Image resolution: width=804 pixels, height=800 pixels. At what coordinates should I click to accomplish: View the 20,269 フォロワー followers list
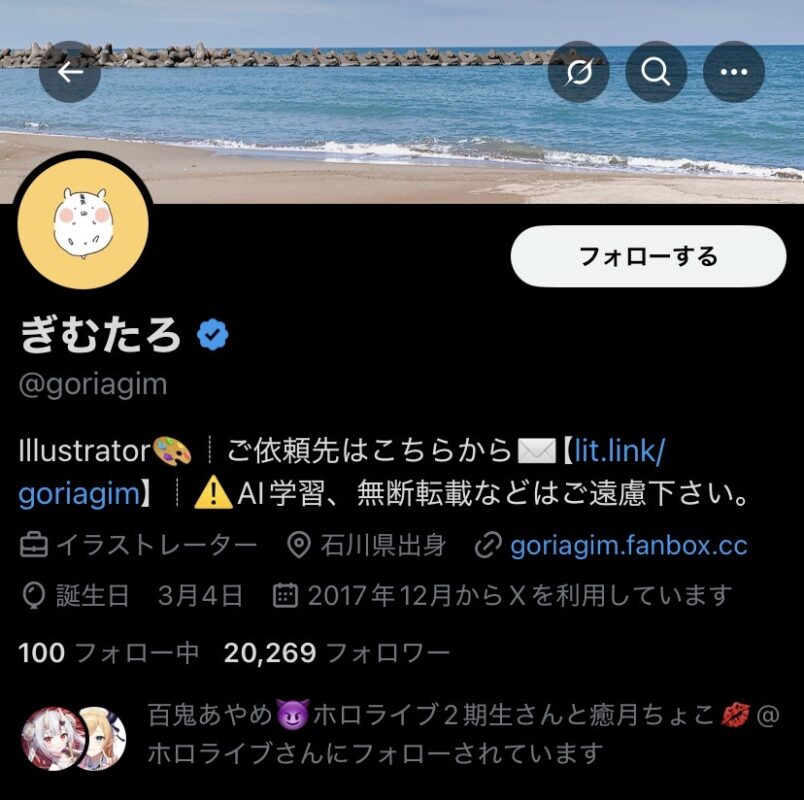pos(336,654)
